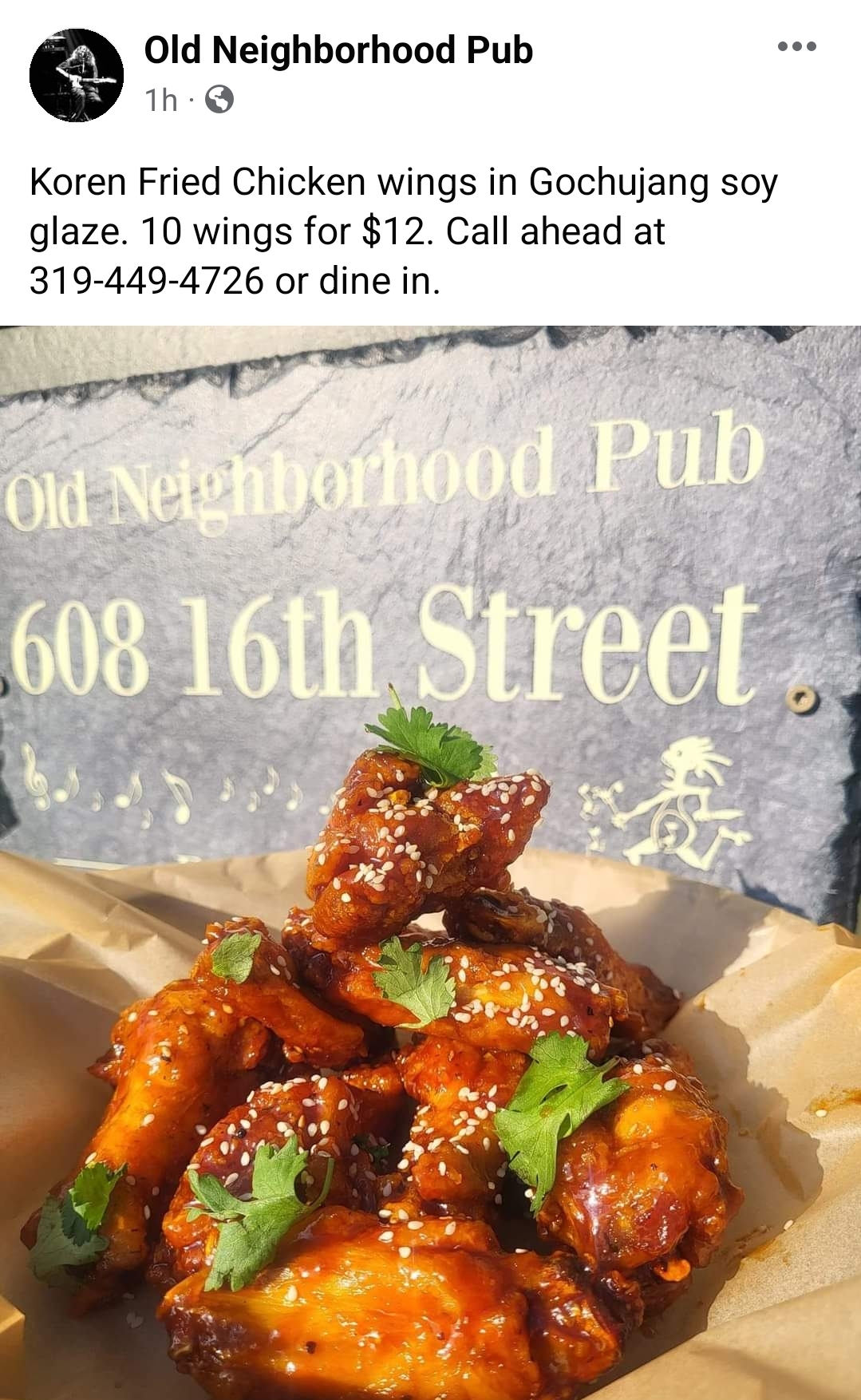The width and height of the screenshot is (861, 1400).
Task: Open Old Neighborhood Pub's profile picture
Action: pyautogui.click(x=77, y=75)
